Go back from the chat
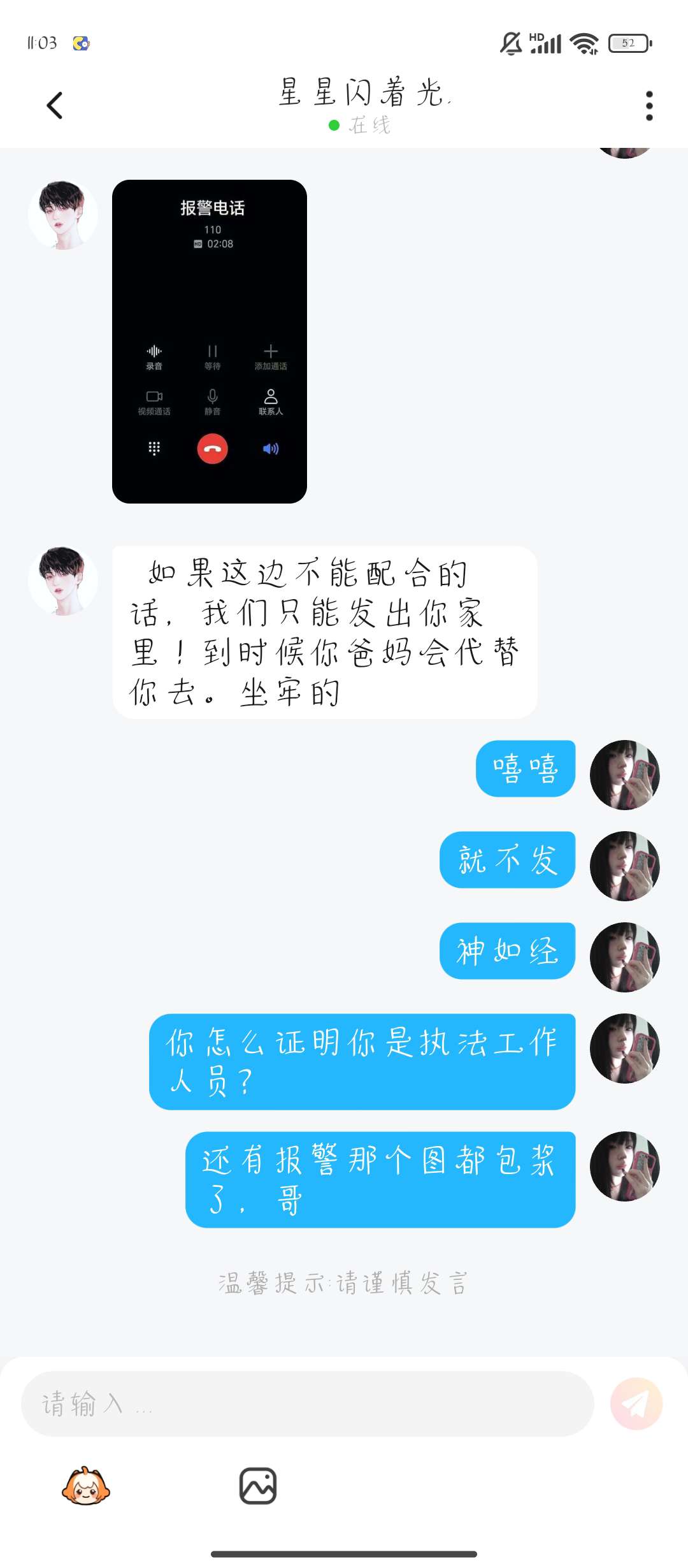The image size is (688, 1568). [x=55, y=106]
